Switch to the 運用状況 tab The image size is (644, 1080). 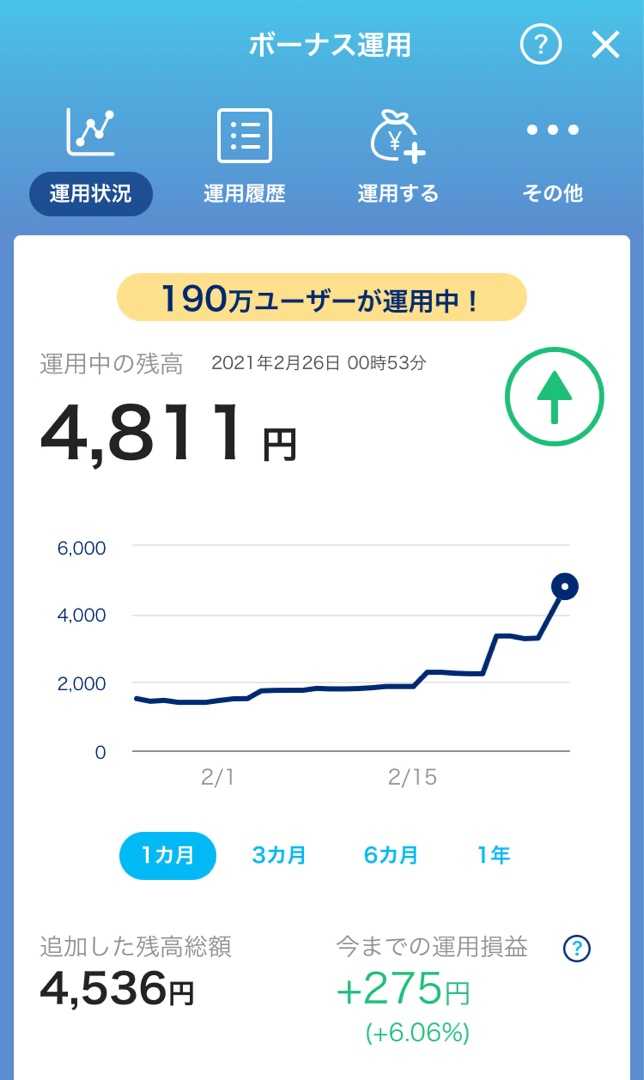pos(90,160)
